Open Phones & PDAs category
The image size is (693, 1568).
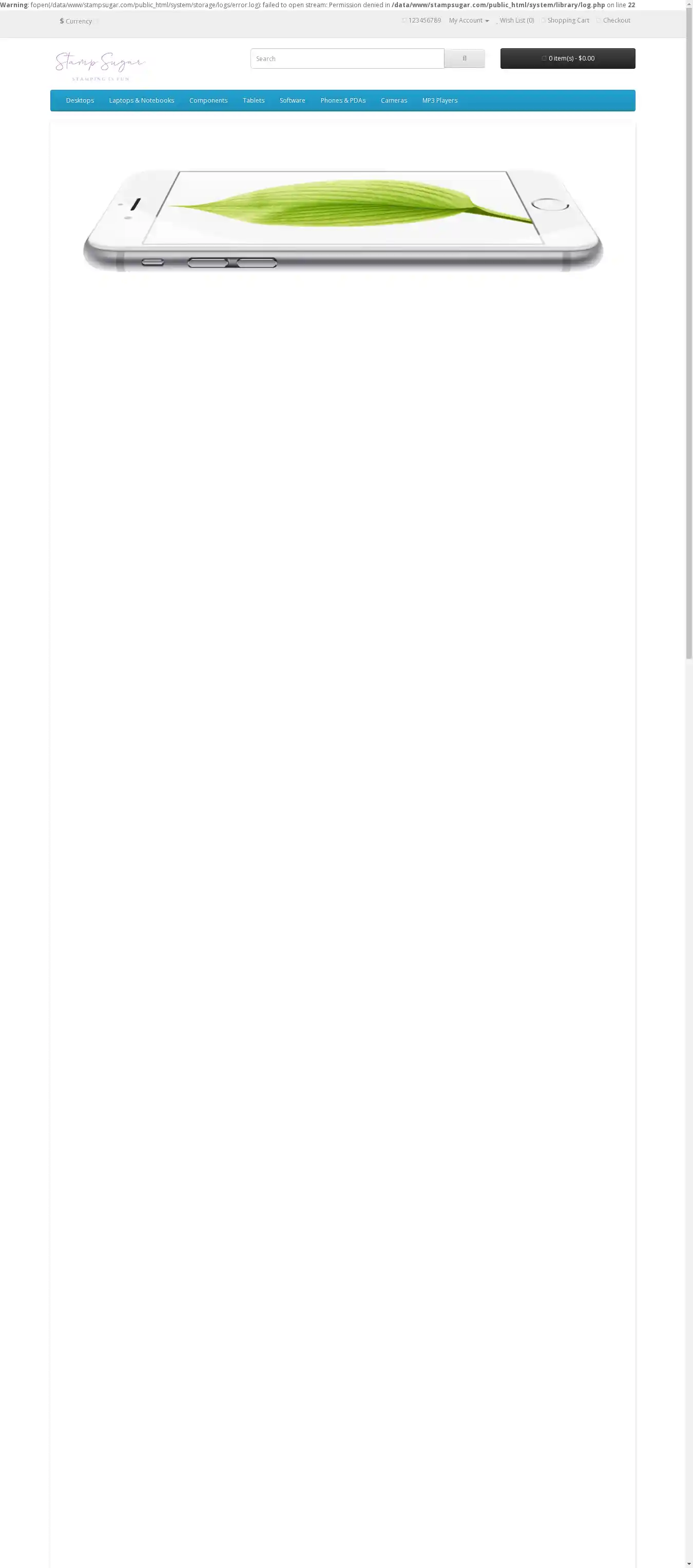click(x=343, y=101)
